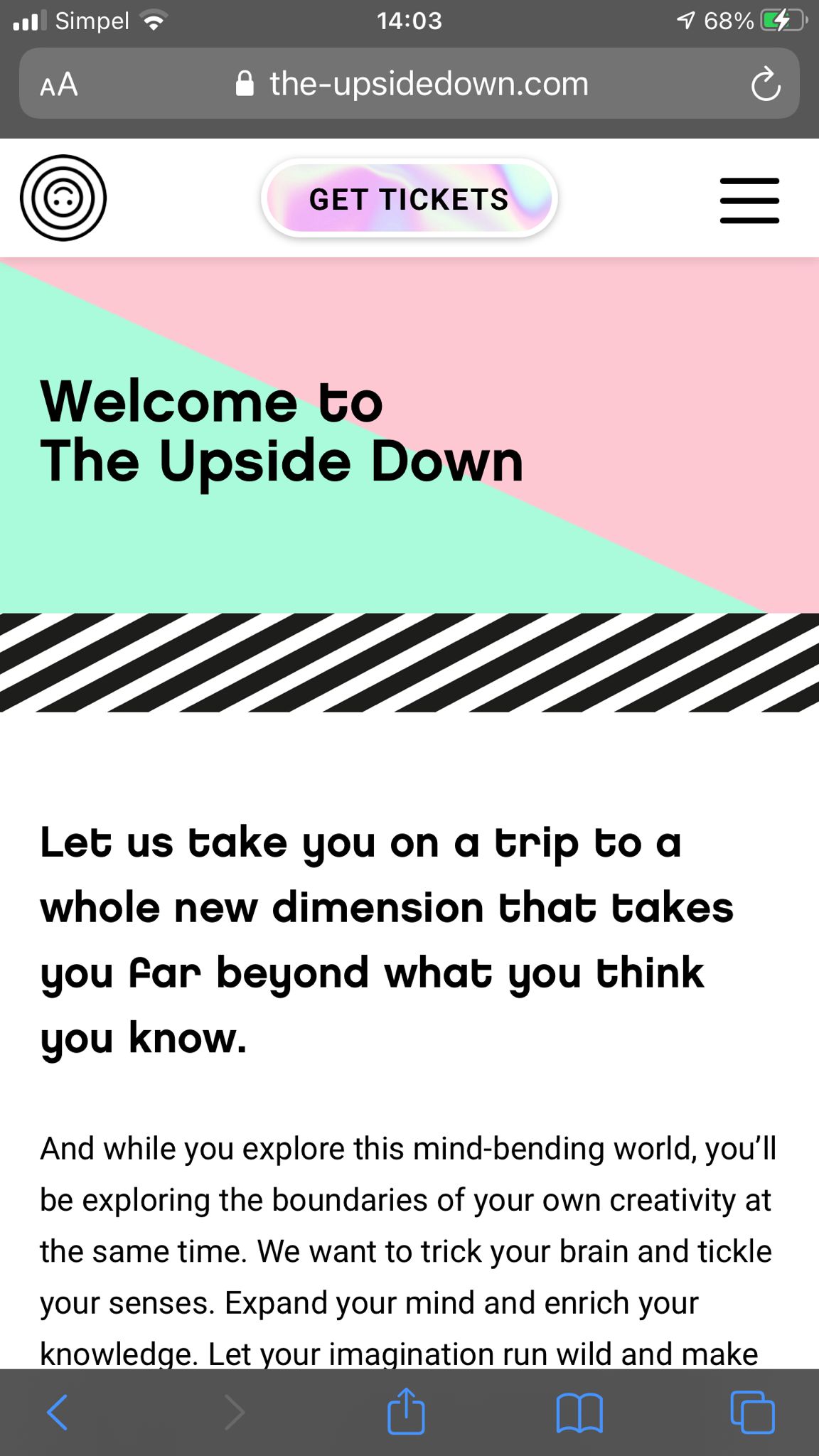The width and height of the screenshot is (819, 1456).
Task: Tap the Upside Down logo icon
Action: pos(63,198)
